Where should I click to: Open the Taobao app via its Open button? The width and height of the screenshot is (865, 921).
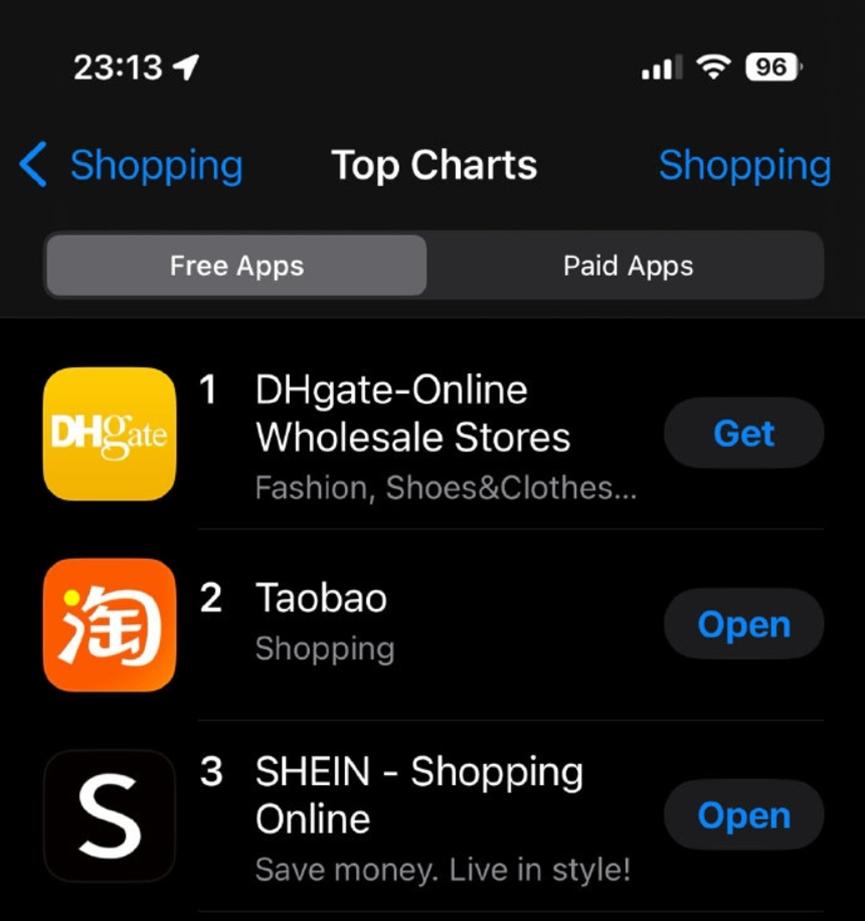pos(743,623)
